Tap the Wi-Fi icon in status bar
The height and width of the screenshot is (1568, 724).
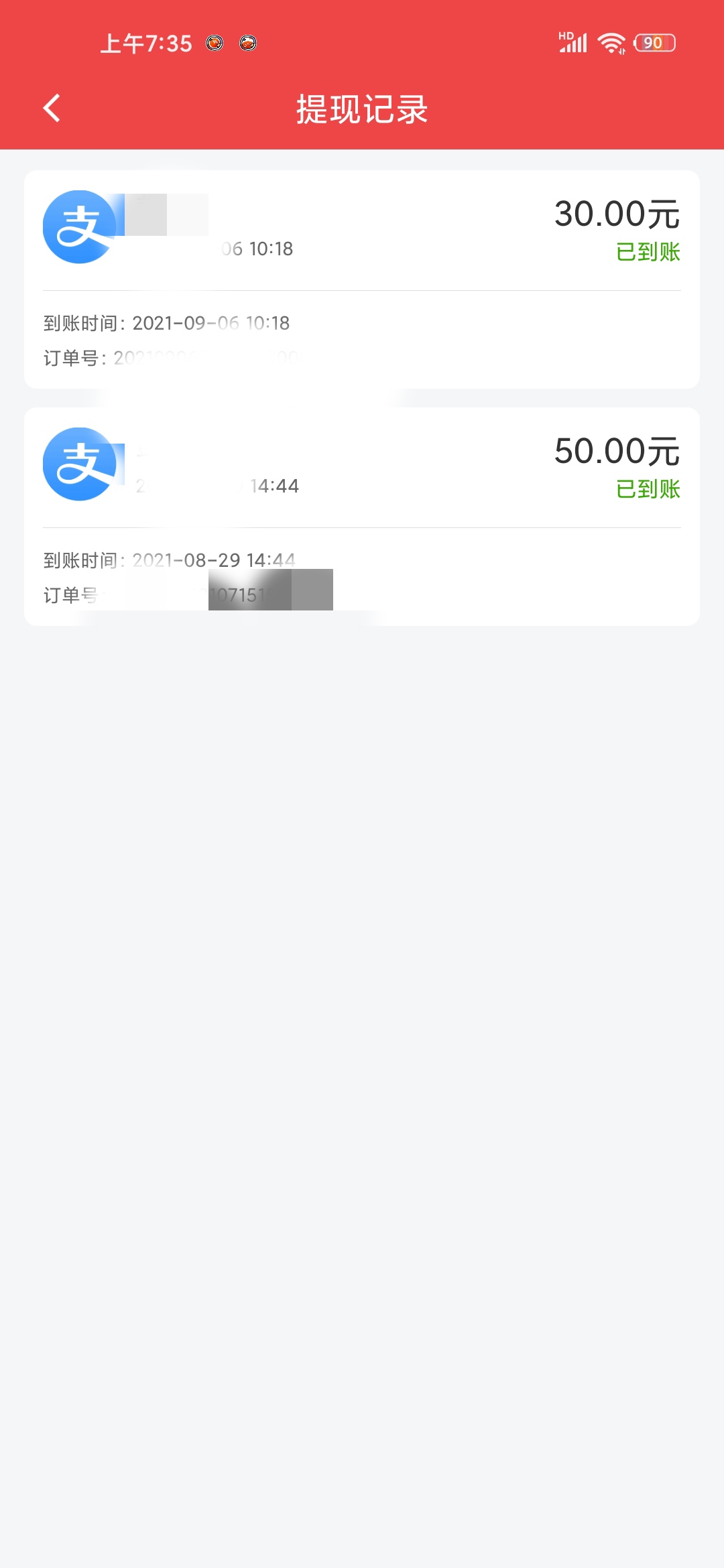pyautogui.click(x=611, y=42)
